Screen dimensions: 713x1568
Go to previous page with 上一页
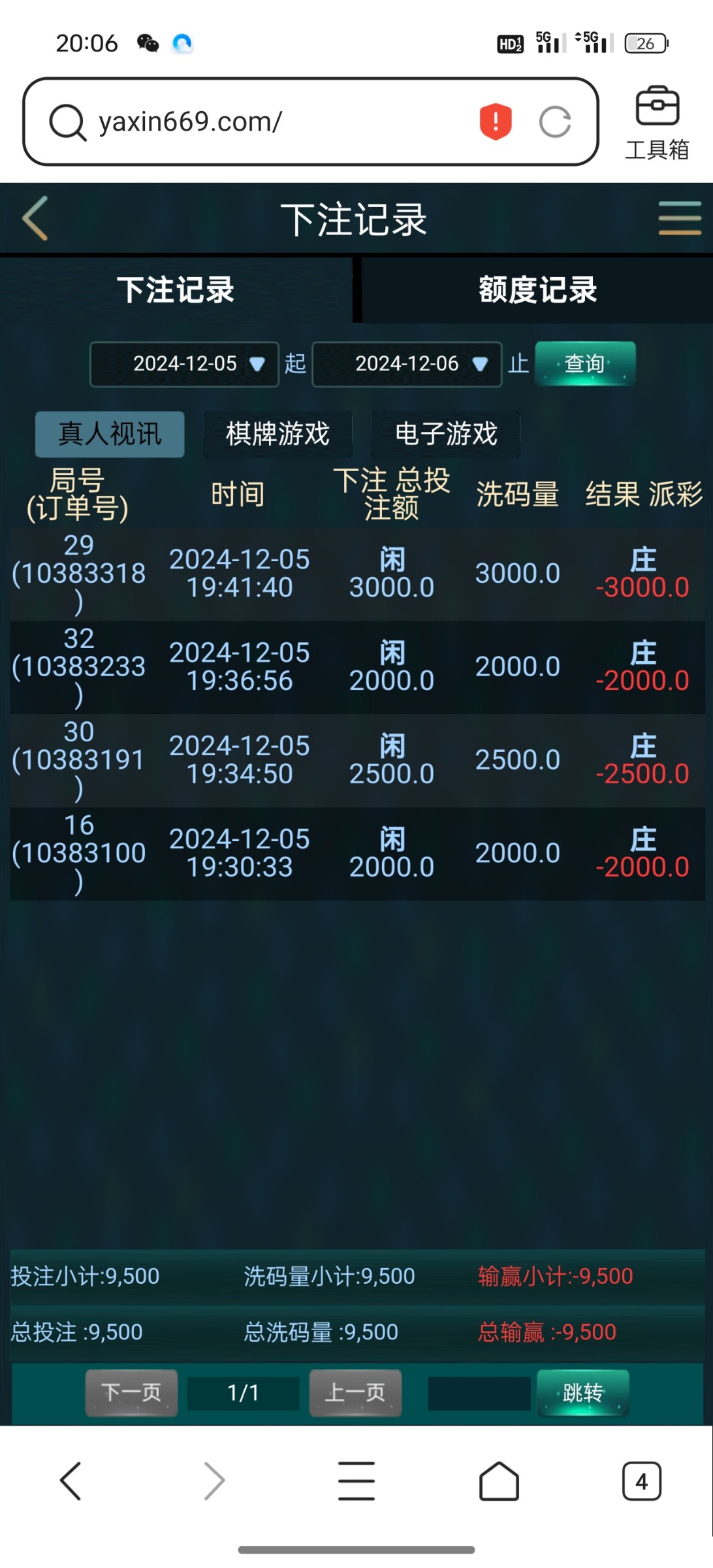pos(355,1393)
